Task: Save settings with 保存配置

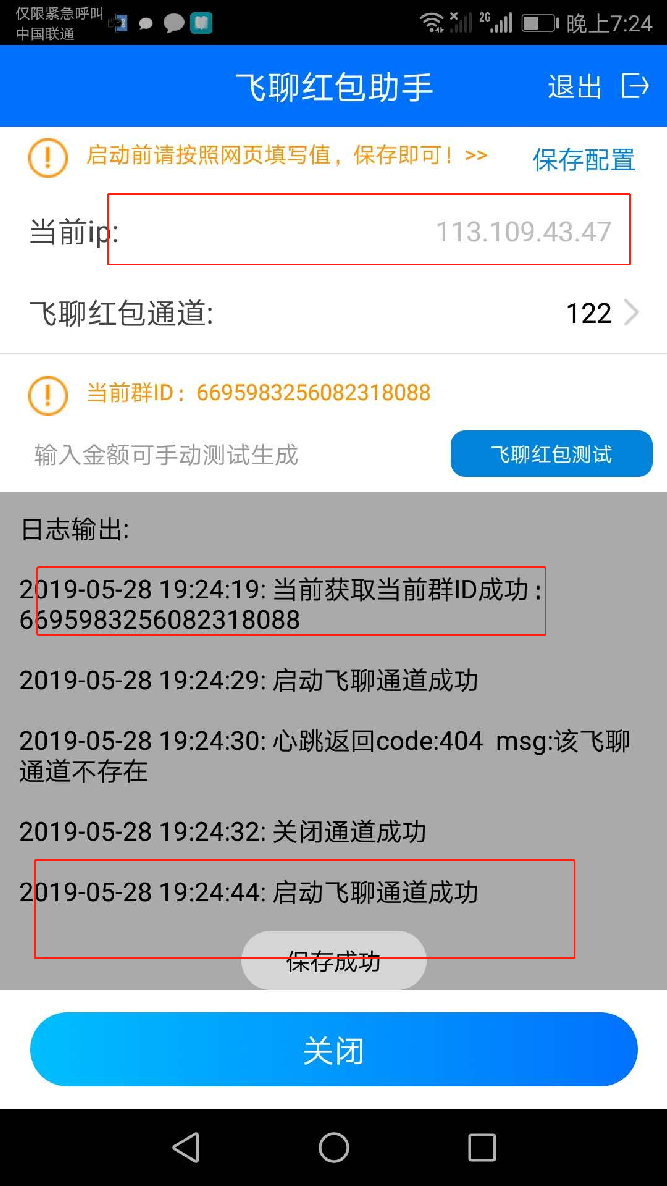Action: click(x=583, y=160)
